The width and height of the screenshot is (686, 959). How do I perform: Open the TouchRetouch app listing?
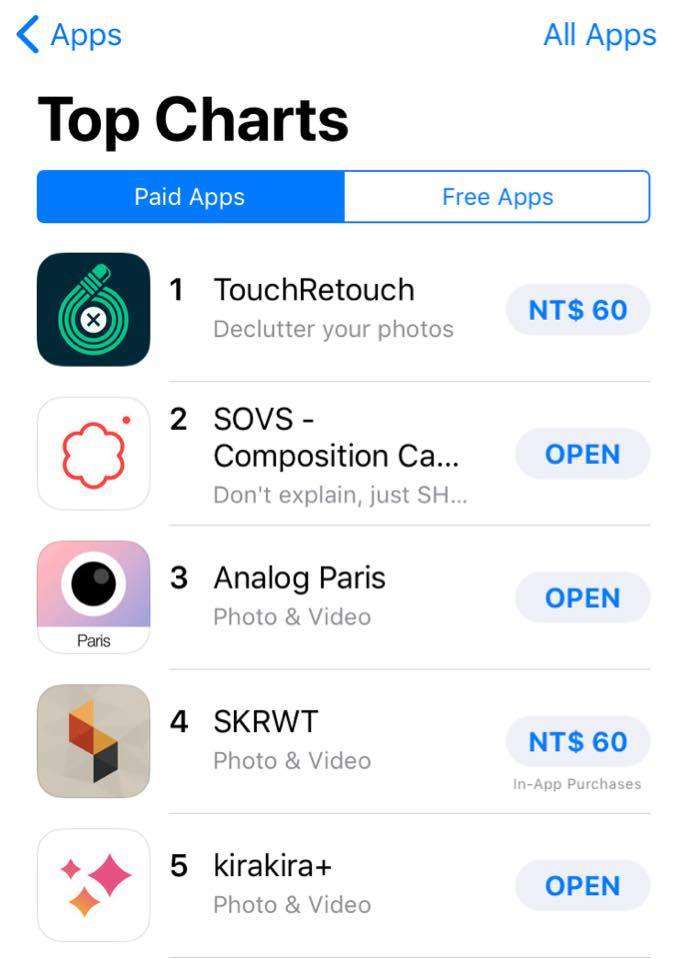click(314, 291)
